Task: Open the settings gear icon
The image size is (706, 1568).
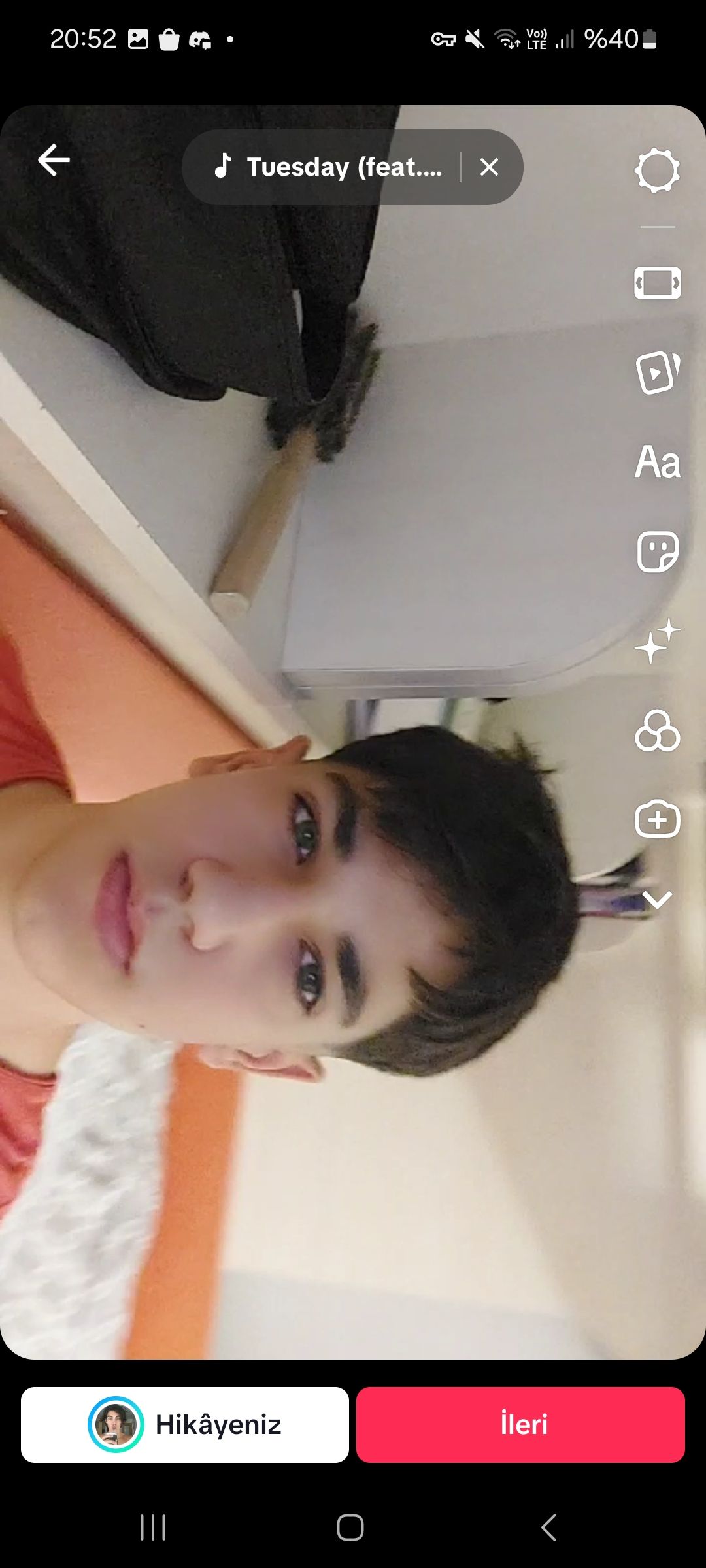Action: click(x=657, y=171)
